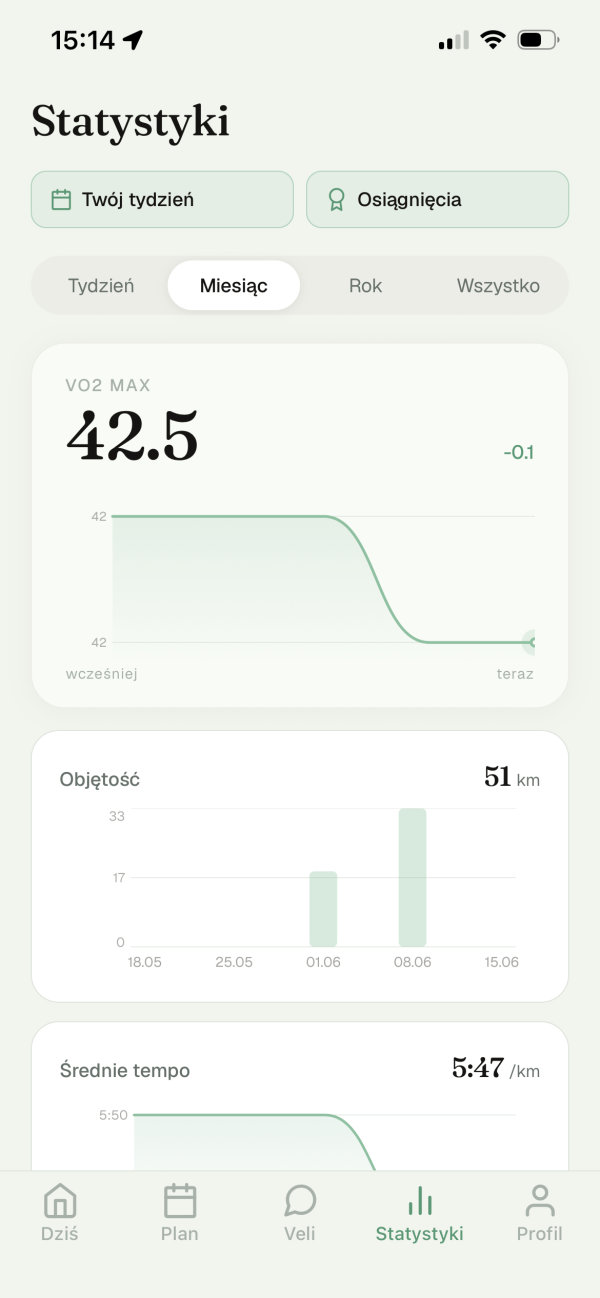Open the Twój tydzień button
Screen dimensions: 600x1298
click(162, 199)
